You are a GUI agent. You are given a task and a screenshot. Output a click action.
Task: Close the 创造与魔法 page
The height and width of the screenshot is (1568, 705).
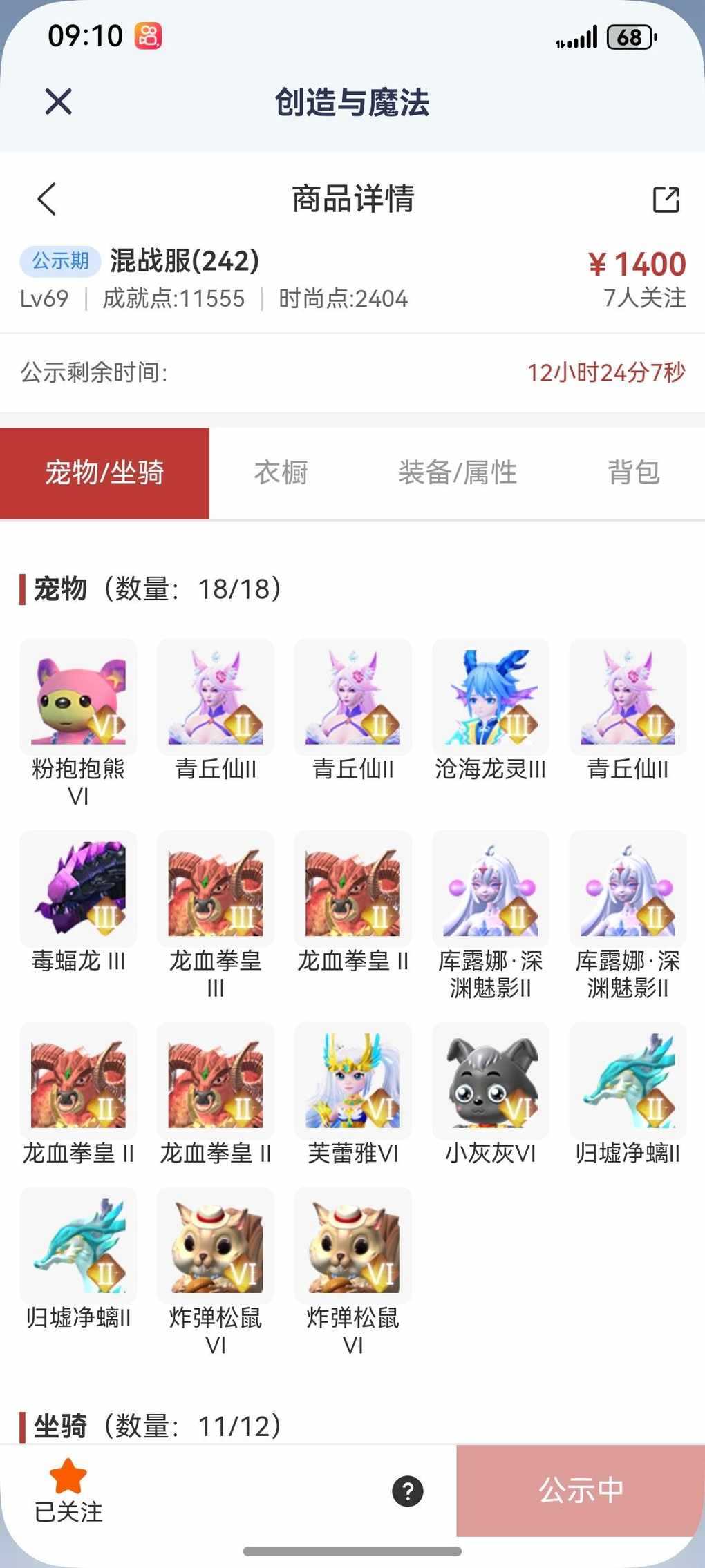click(58, 102)
